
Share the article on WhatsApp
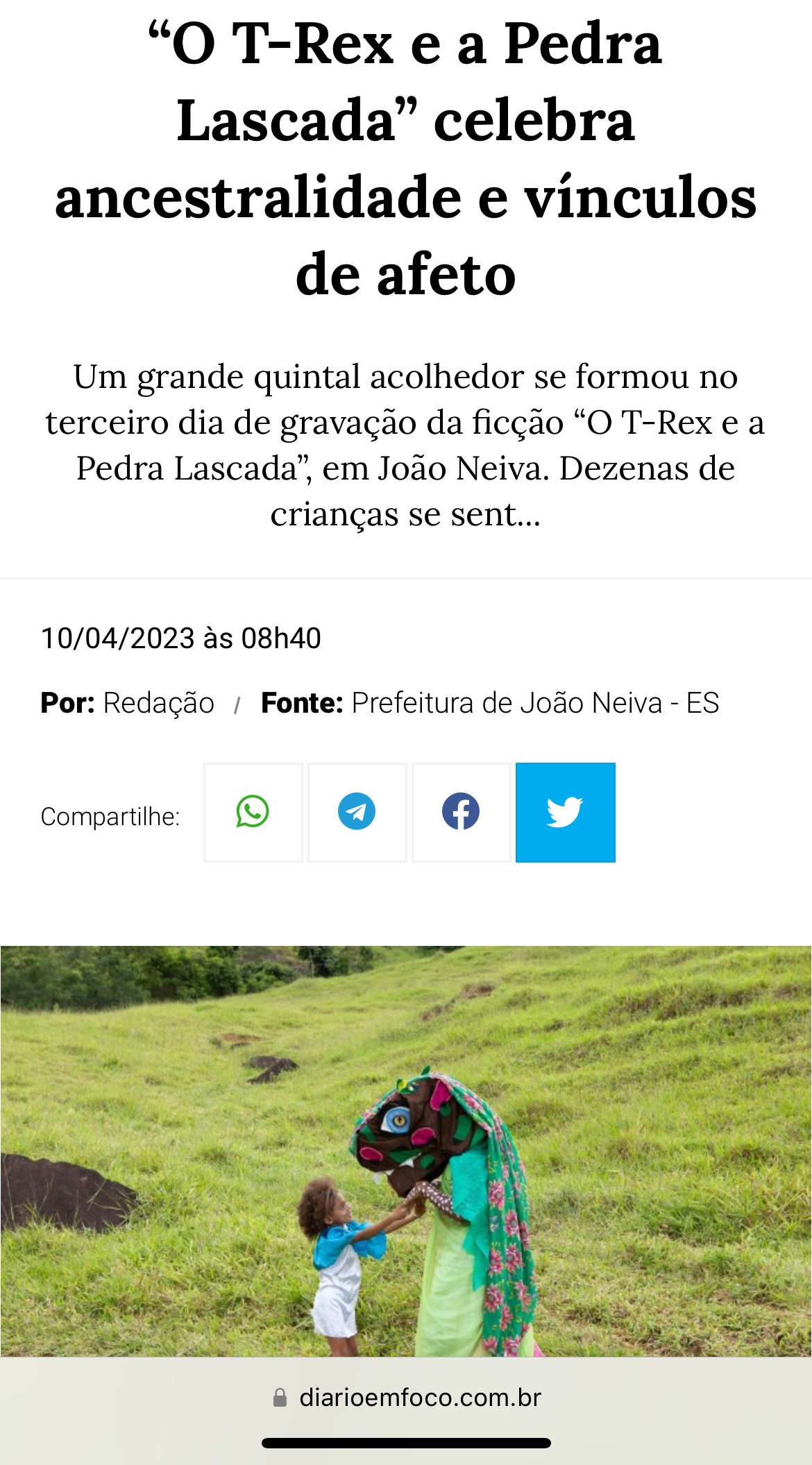253,812
